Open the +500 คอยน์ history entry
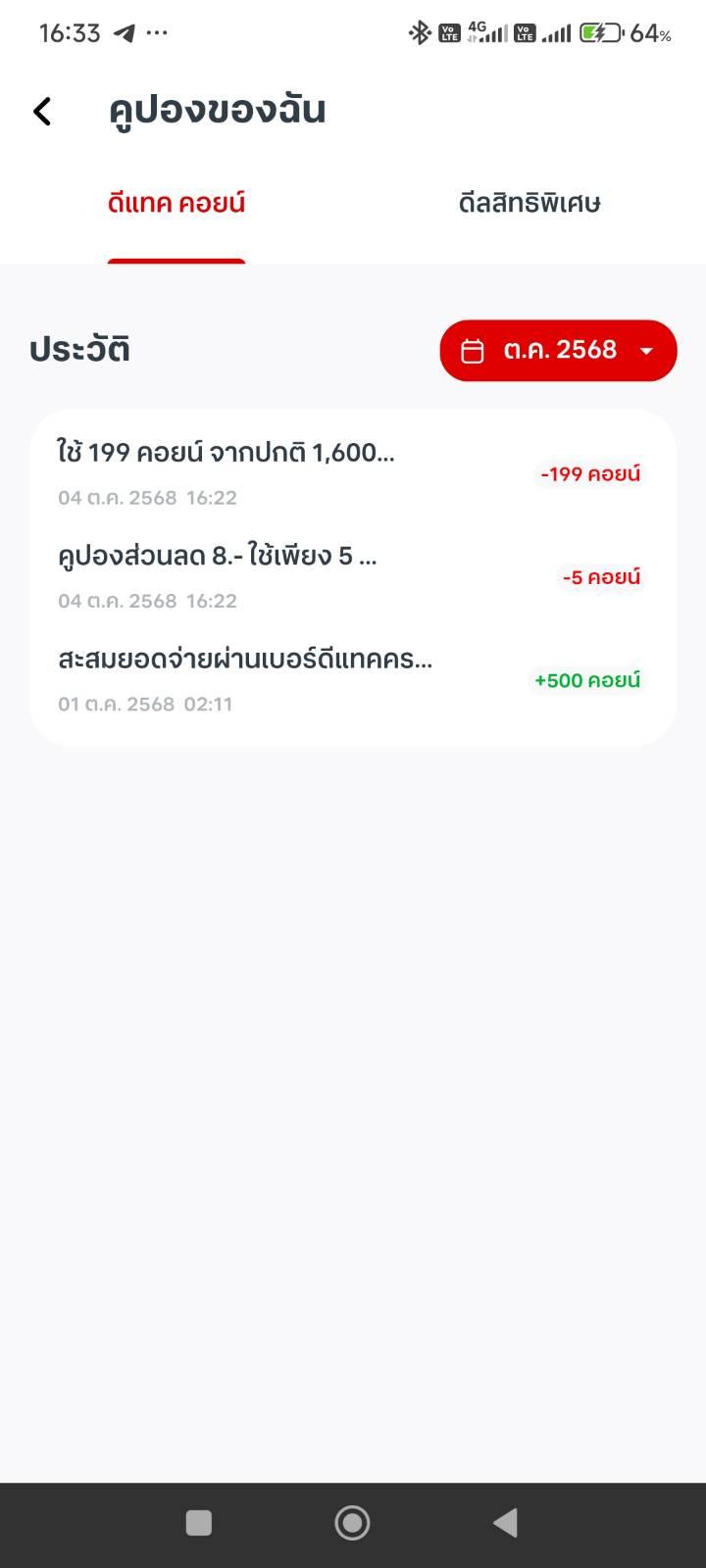 [351, 679]
